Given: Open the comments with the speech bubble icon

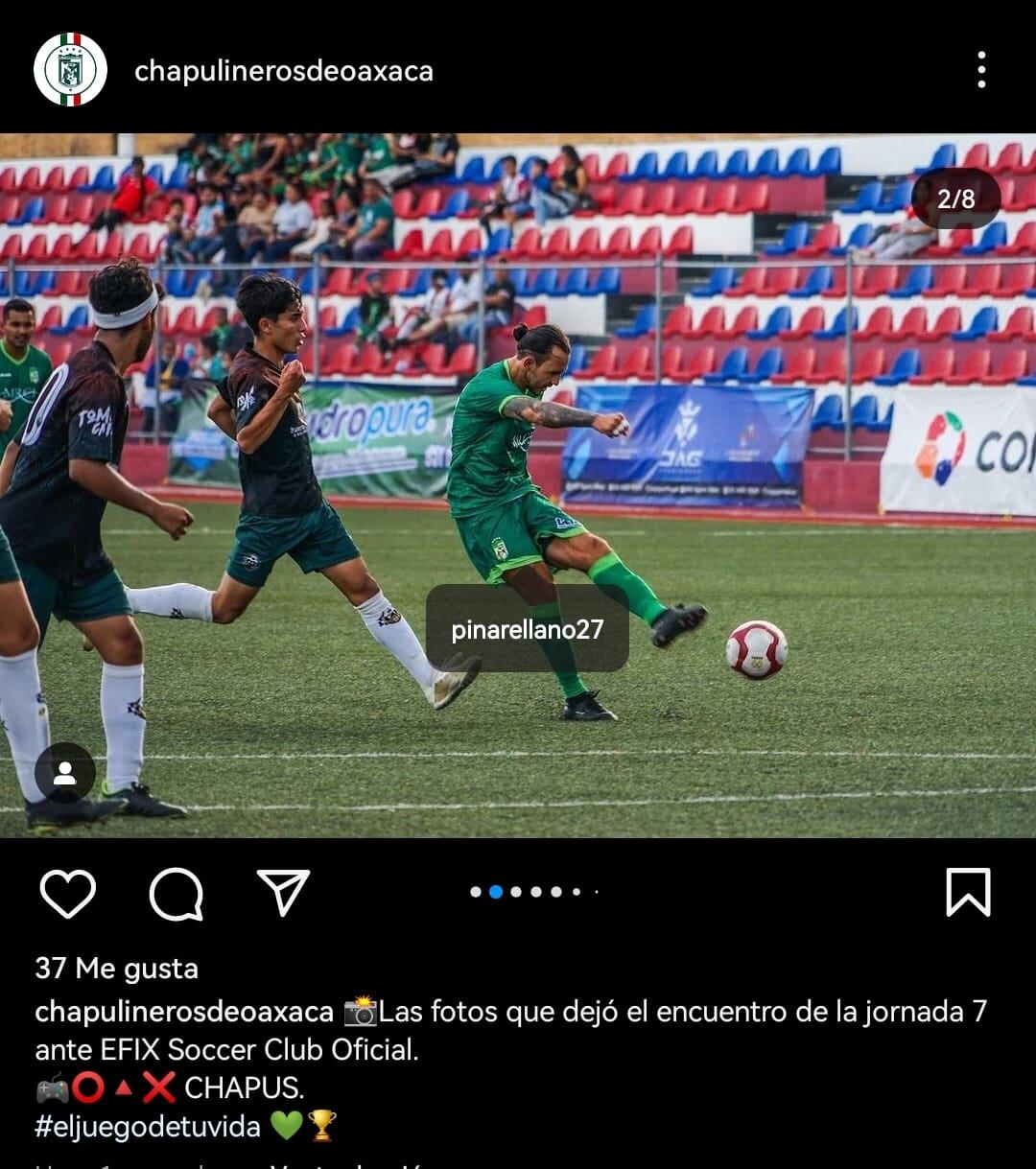Looking at the screenshot, I should pos(176,895).
